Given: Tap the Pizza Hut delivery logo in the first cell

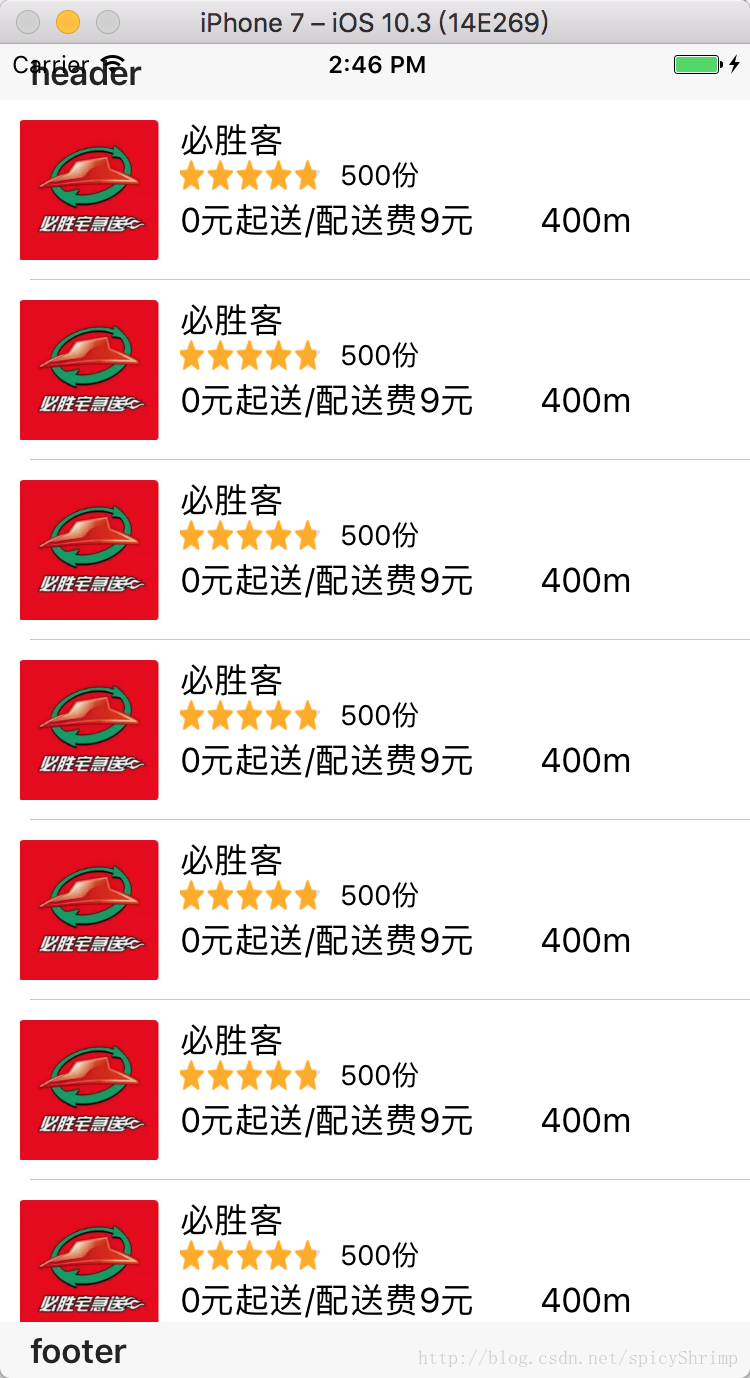Looking at the screenshot, I should (x=88, y=190).
